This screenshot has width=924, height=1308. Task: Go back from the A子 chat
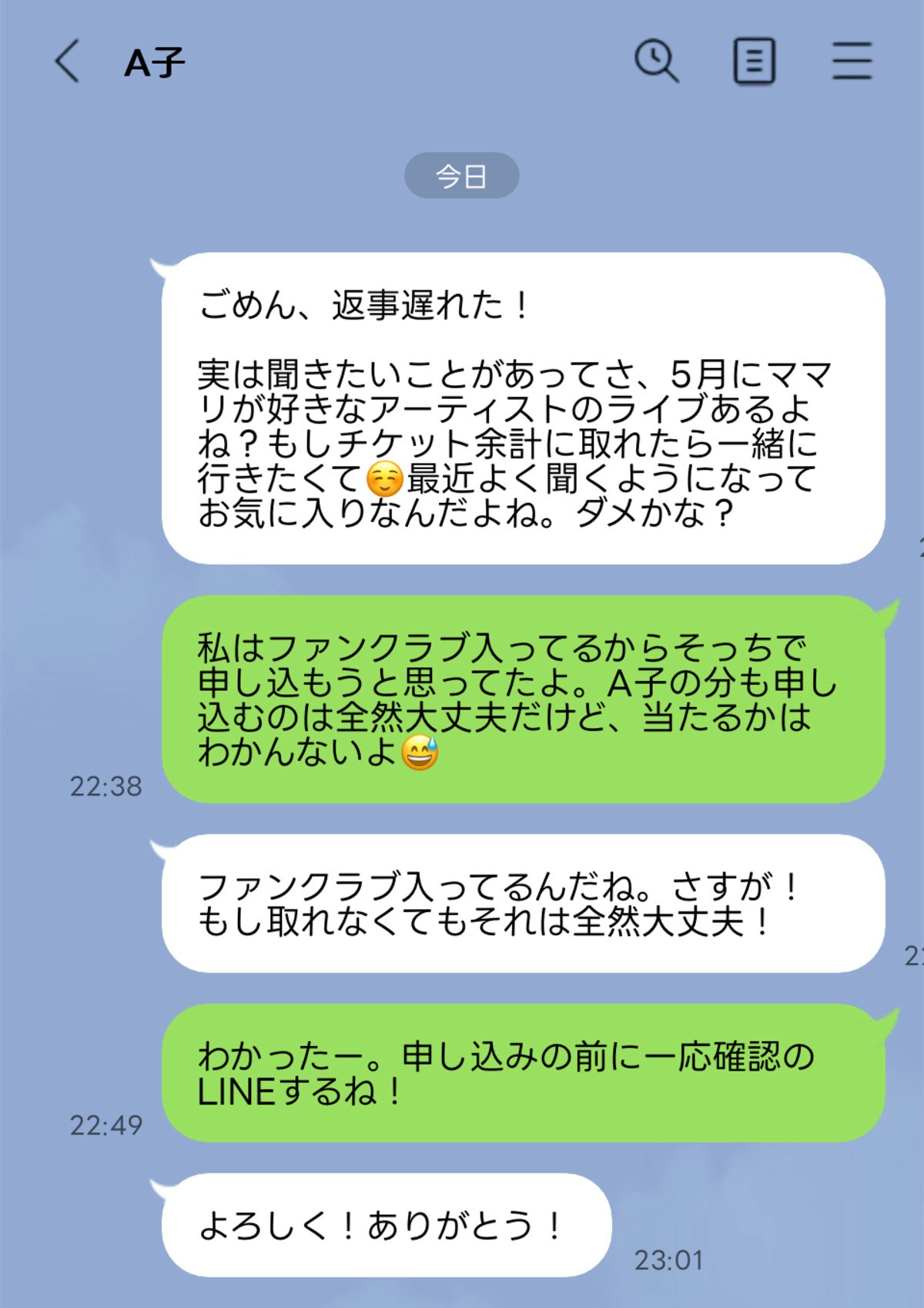(x=68, y=62)
